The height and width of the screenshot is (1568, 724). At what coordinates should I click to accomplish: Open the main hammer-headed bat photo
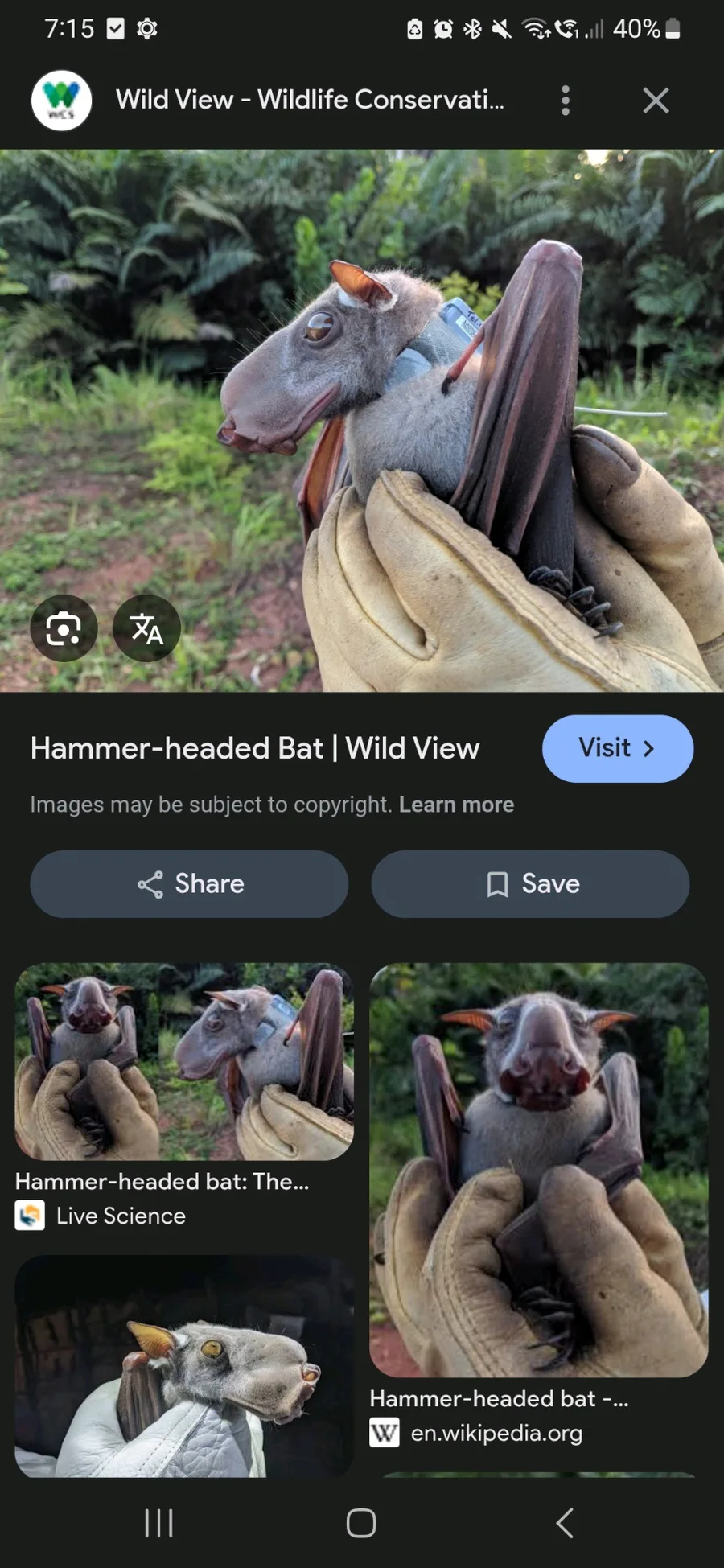coord(362,420)
